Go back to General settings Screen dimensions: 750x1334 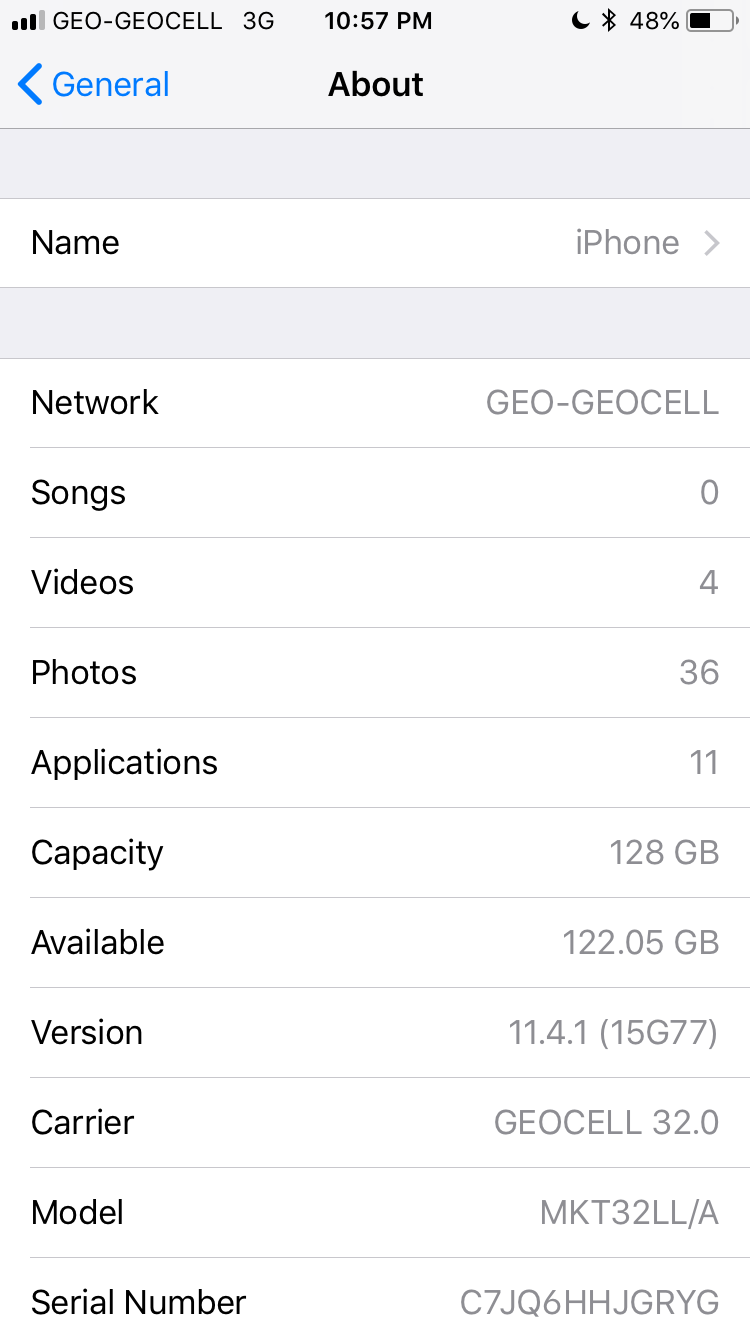point(94,85)
